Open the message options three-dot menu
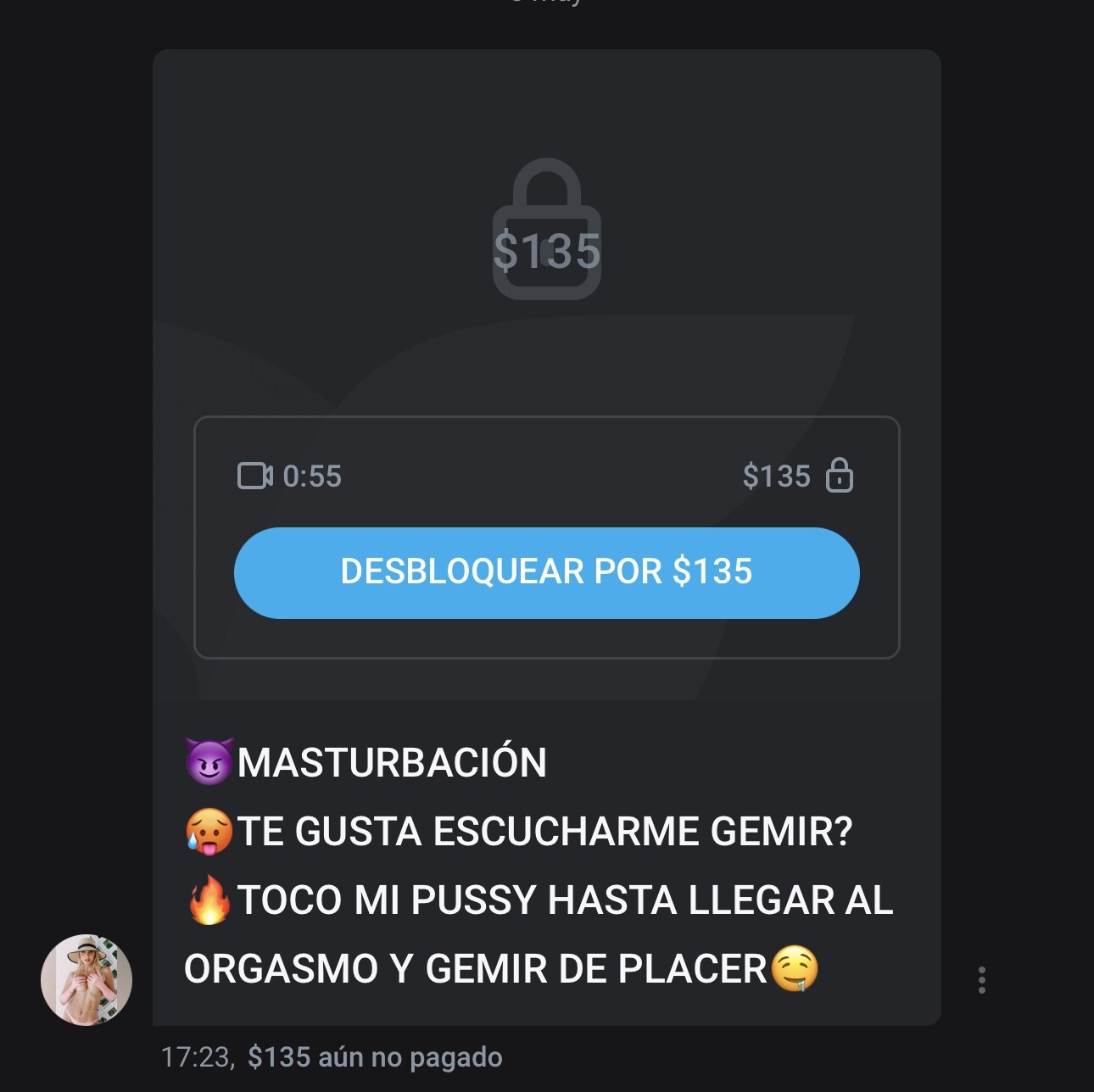This screenshot has width=1094, height=1092. 981,980
